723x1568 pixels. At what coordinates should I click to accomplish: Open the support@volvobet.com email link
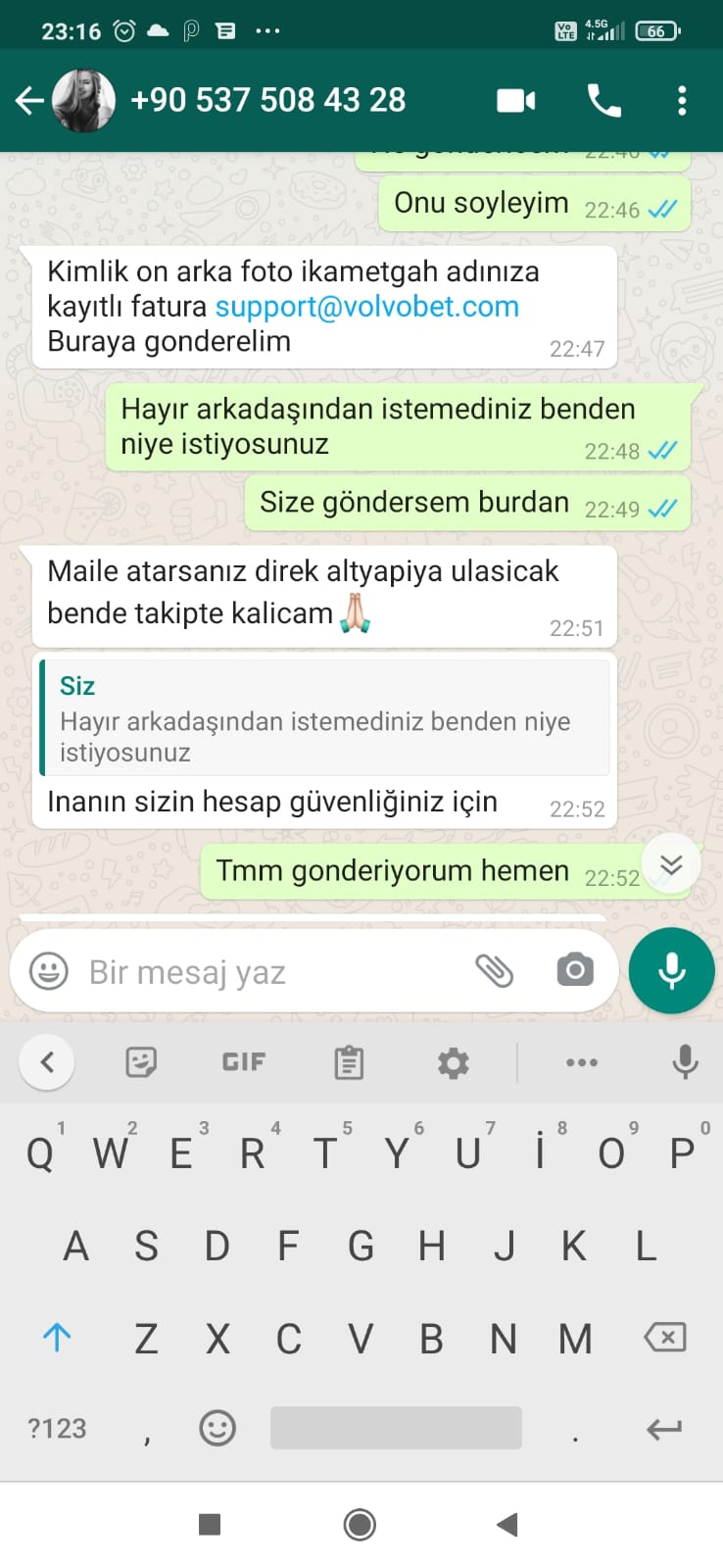click(366, 307)
